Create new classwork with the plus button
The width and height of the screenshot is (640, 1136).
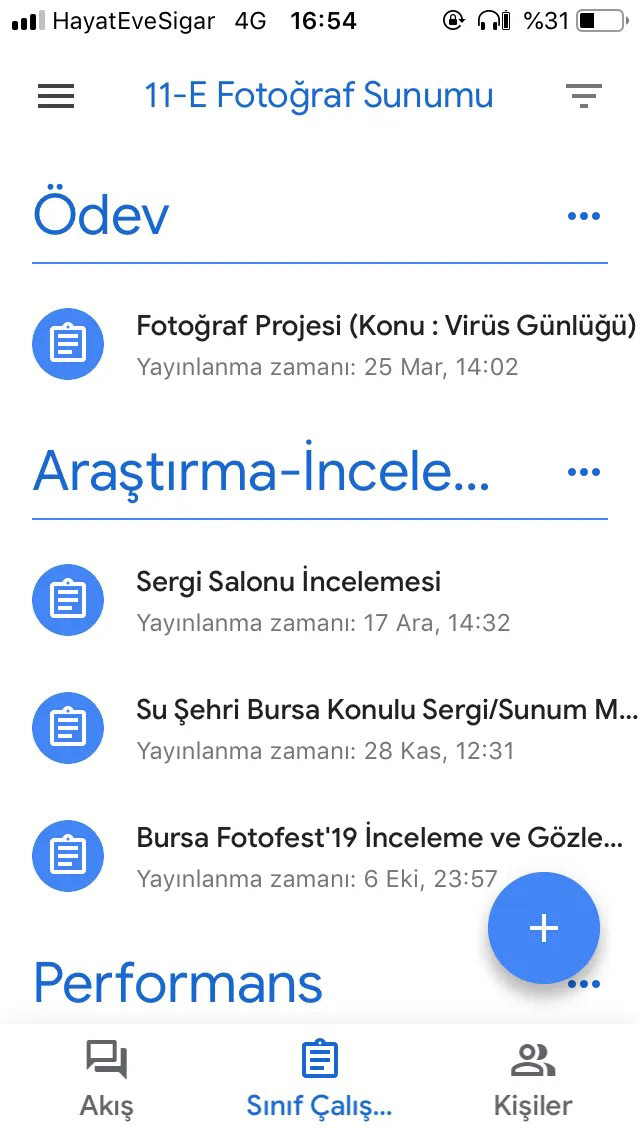544,928
